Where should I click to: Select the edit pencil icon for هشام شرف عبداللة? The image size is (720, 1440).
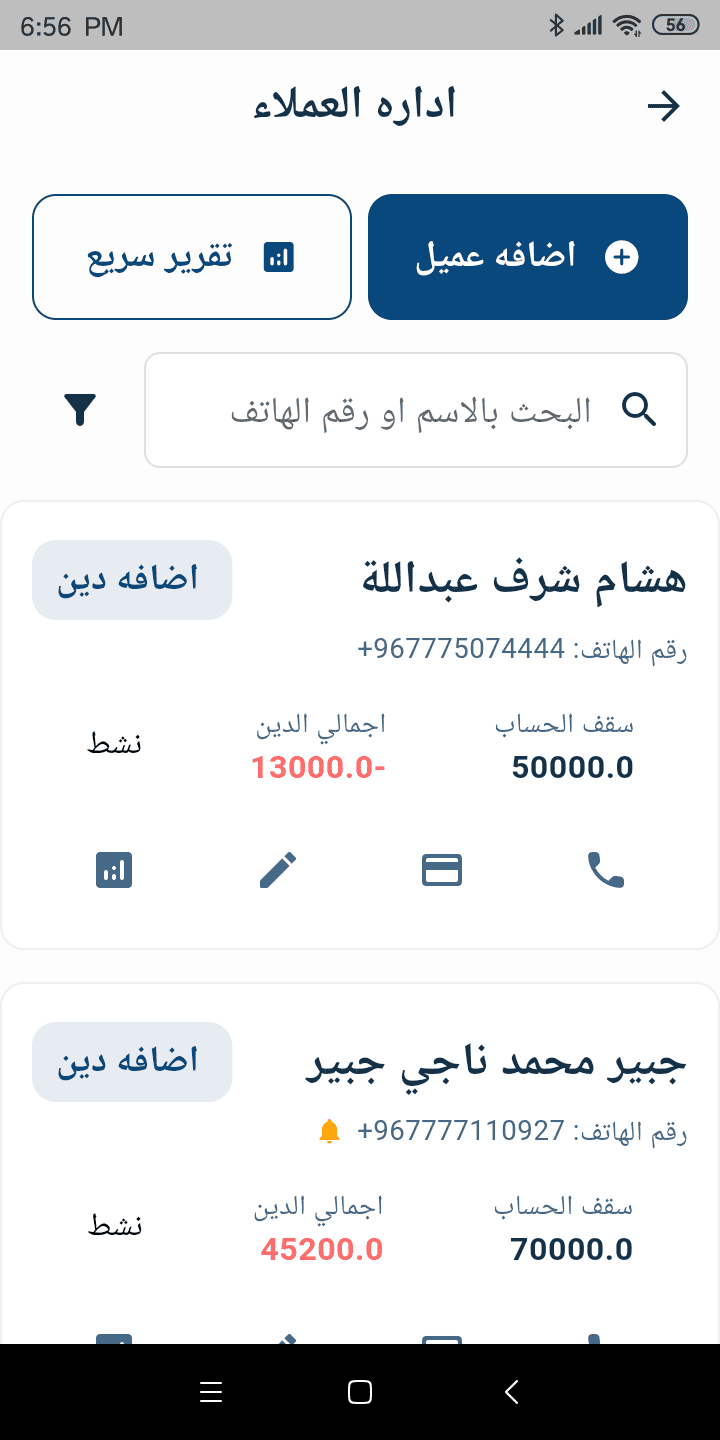[278, 869]
